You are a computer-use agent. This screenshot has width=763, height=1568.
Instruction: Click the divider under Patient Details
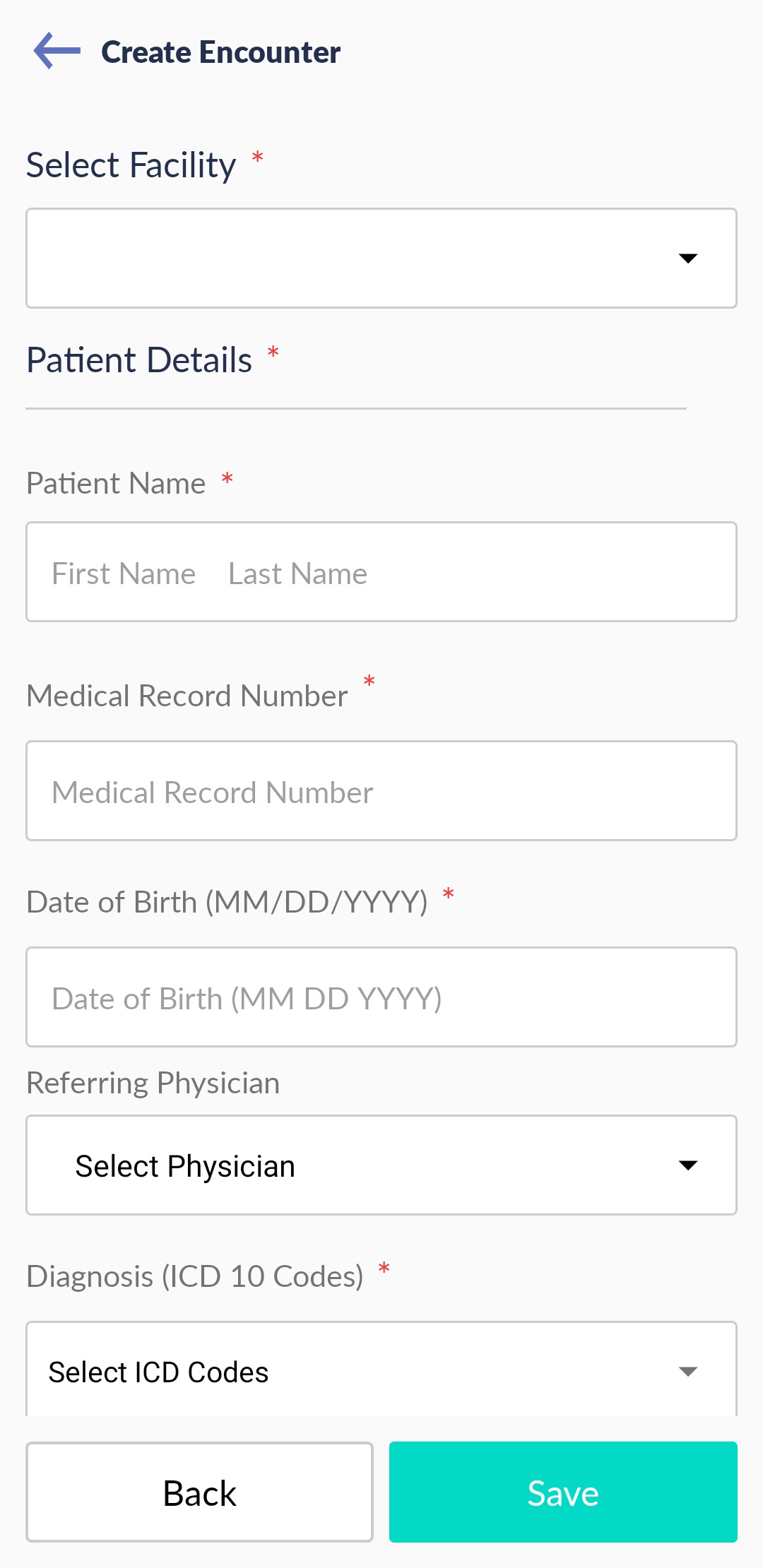(356, 407)
